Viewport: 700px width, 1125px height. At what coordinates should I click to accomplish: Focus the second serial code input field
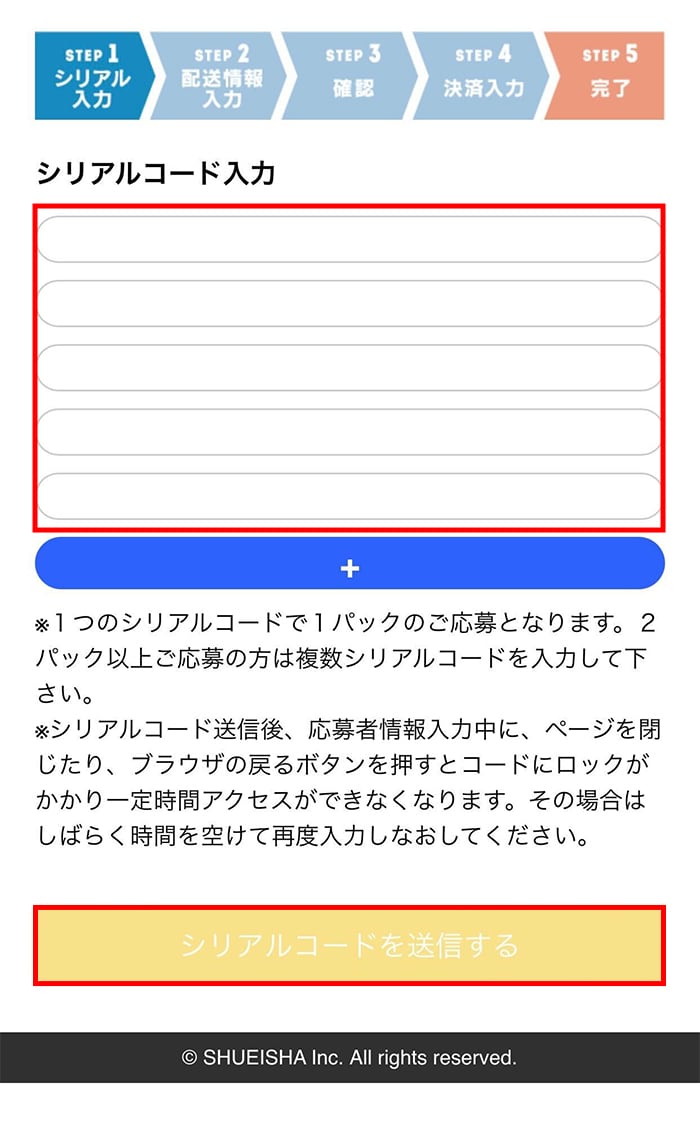[349, 303]
